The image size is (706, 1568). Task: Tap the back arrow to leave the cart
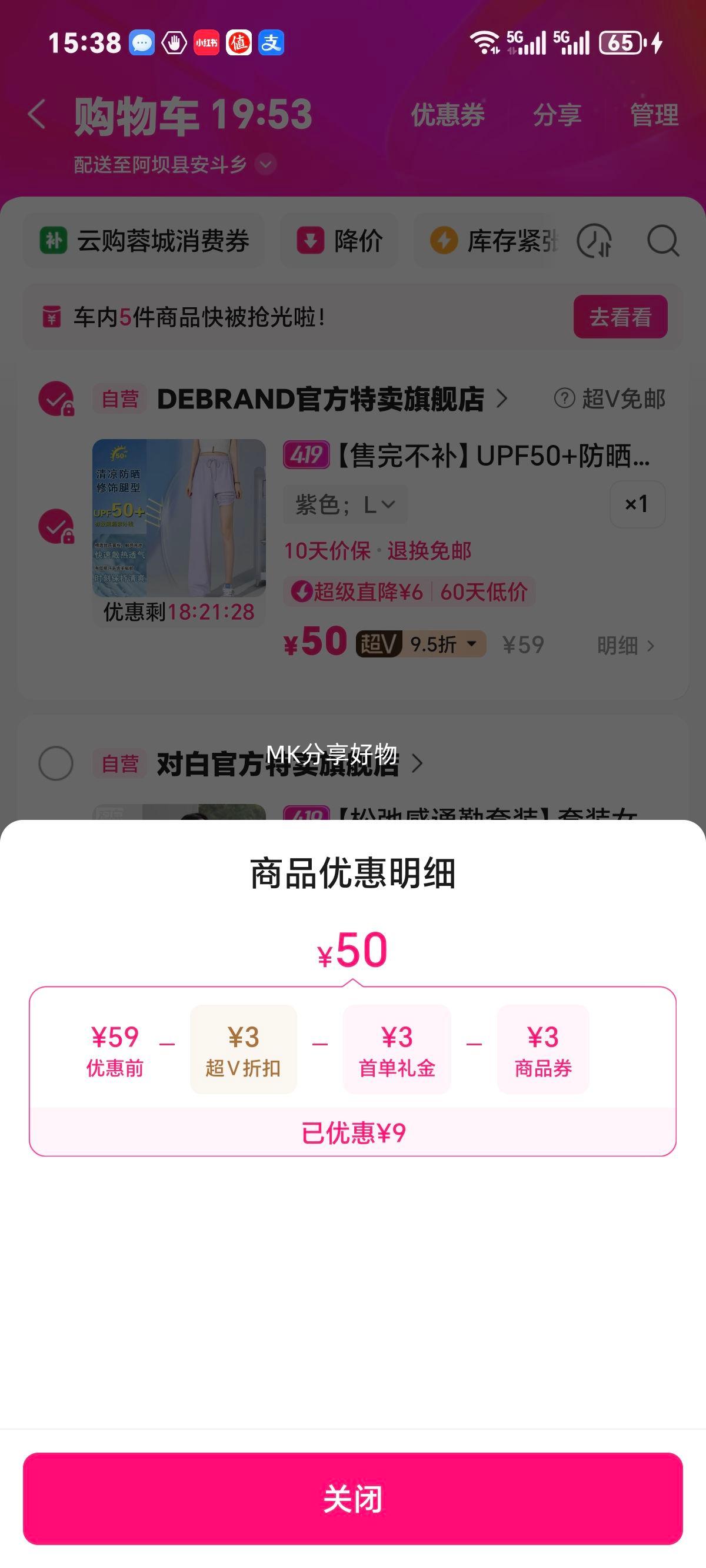(36, 114)
